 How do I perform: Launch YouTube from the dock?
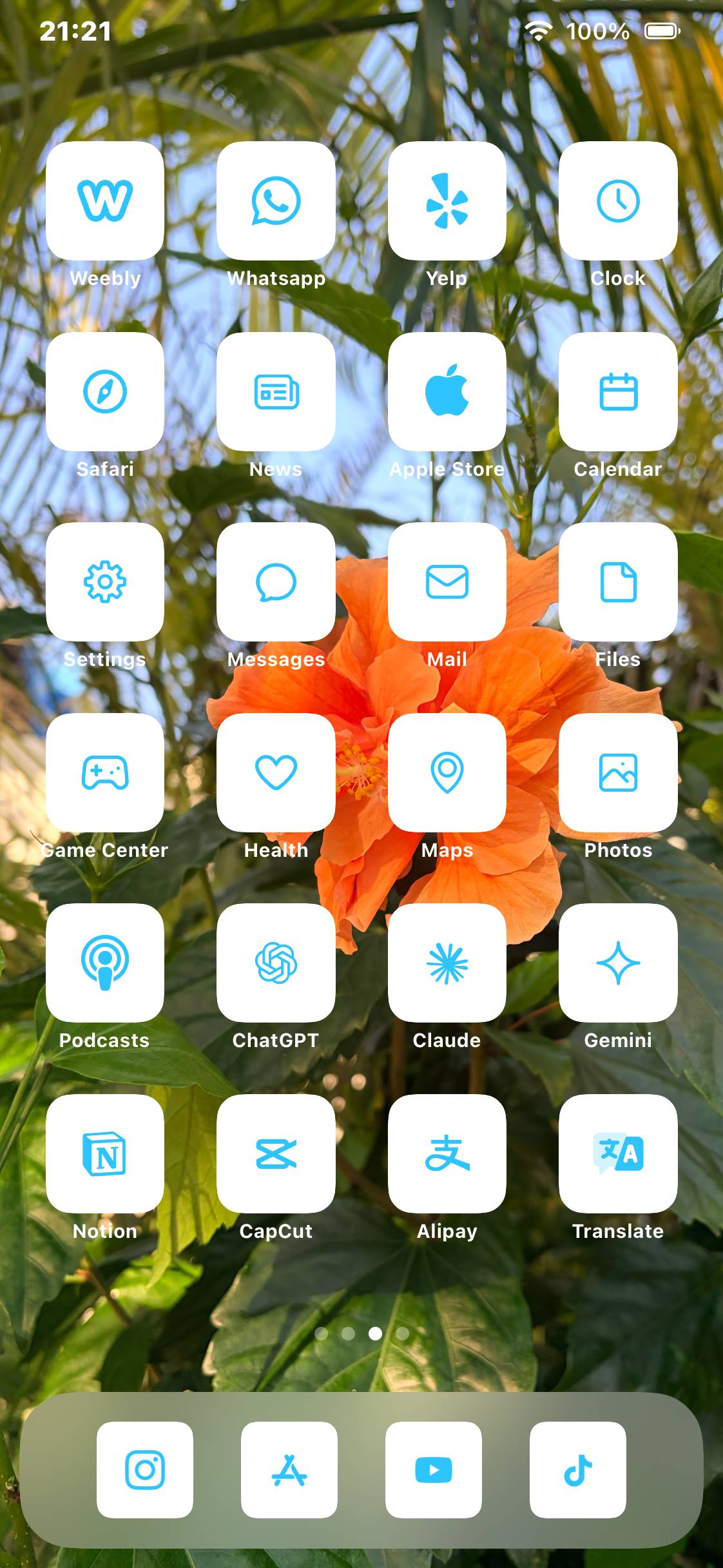click(434, 1470)
